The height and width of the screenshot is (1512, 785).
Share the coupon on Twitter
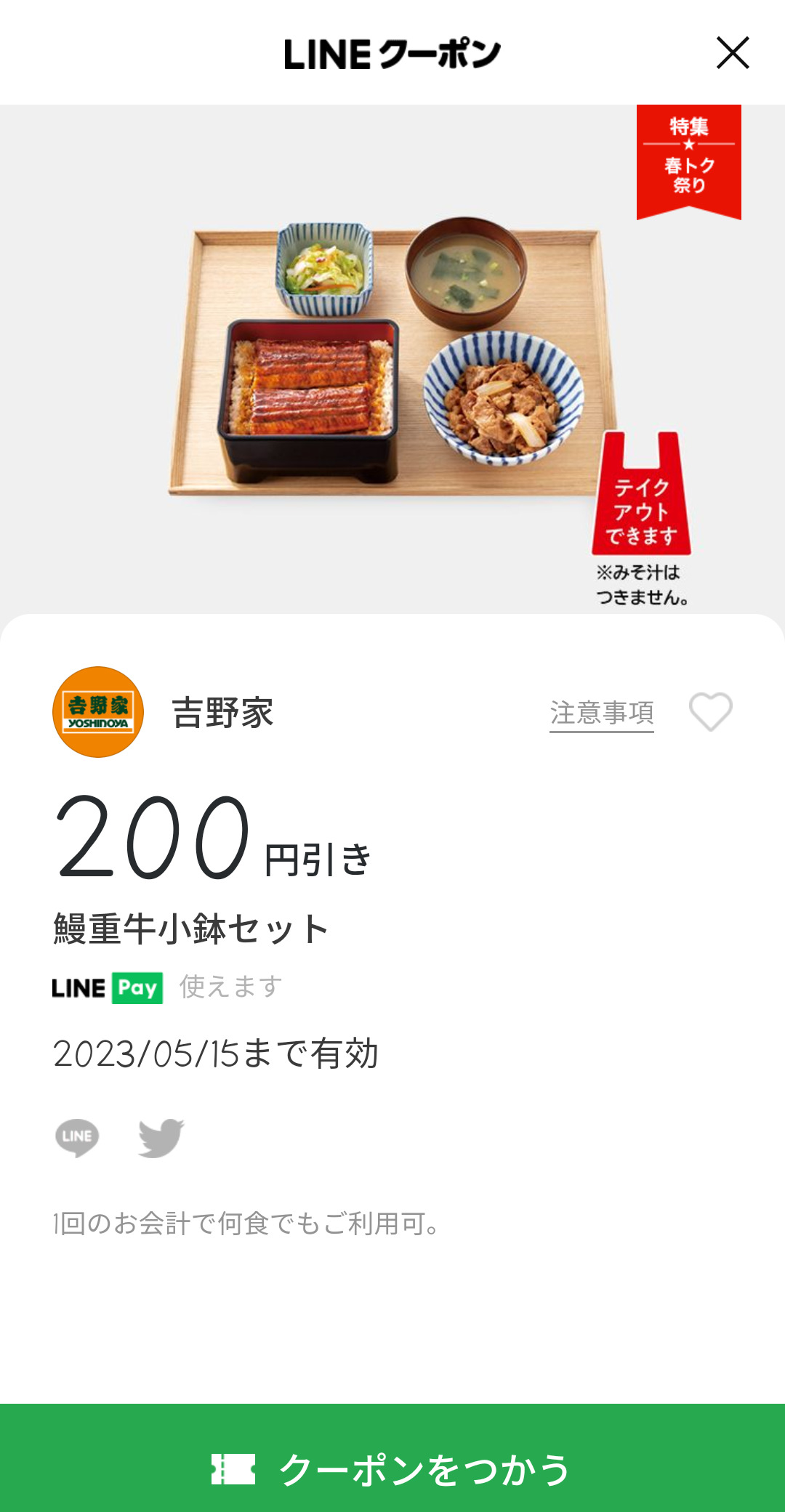pyautogui.click(x=161, y=1137)
